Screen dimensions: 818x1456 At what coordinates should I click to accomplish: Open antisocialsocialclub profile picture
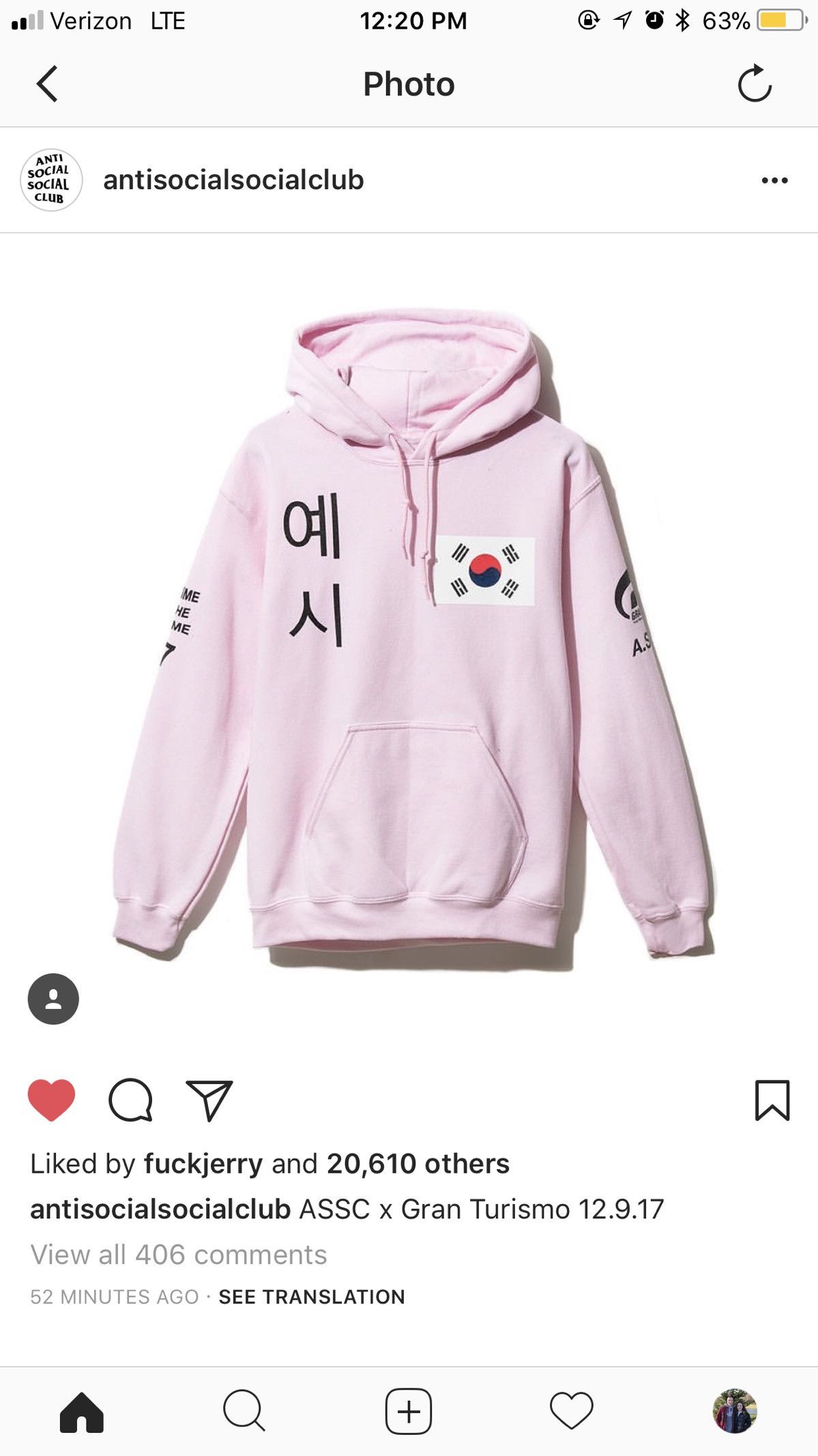(51, 180)
